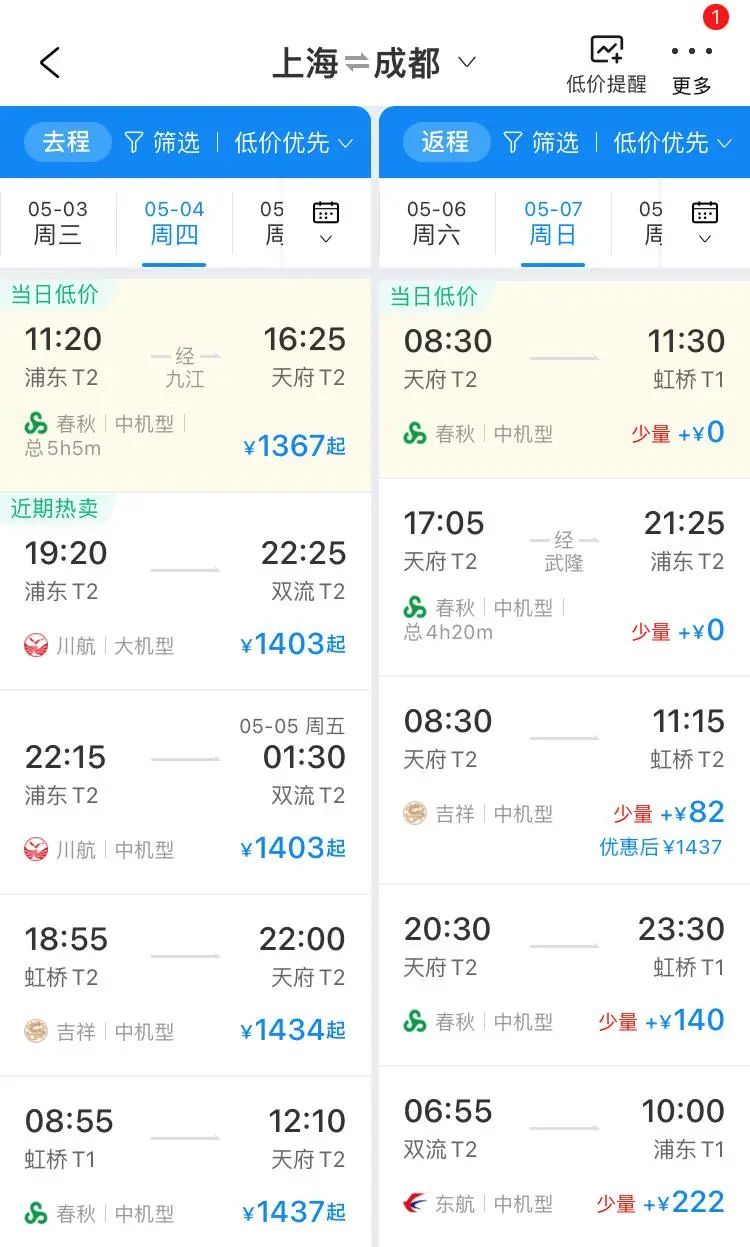Click the ¥1367起 price link
The height and width of the screenshot is (1247, 750).
(296, 446)
